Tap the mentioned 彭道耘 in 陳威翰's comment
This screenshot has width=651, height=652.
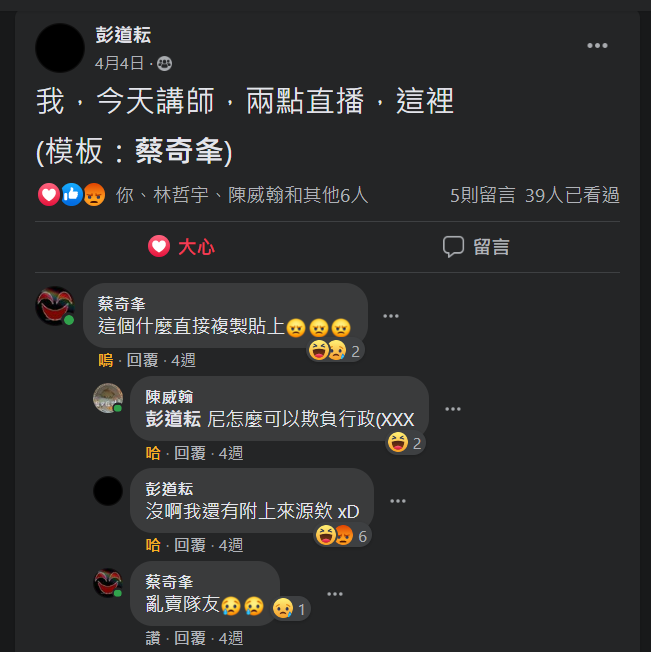(173, 420)
